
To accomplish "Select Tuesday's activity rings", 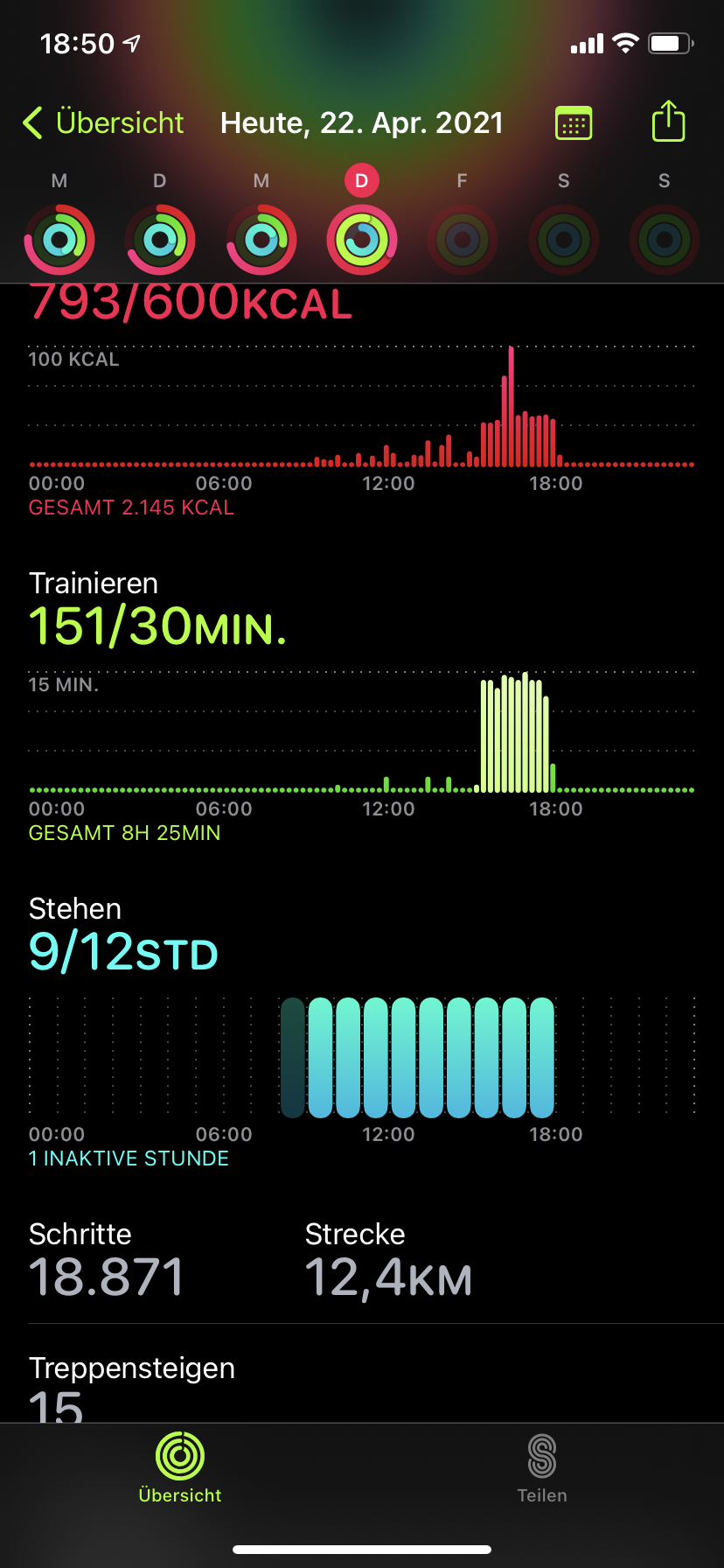I will (x=160, y=239).
